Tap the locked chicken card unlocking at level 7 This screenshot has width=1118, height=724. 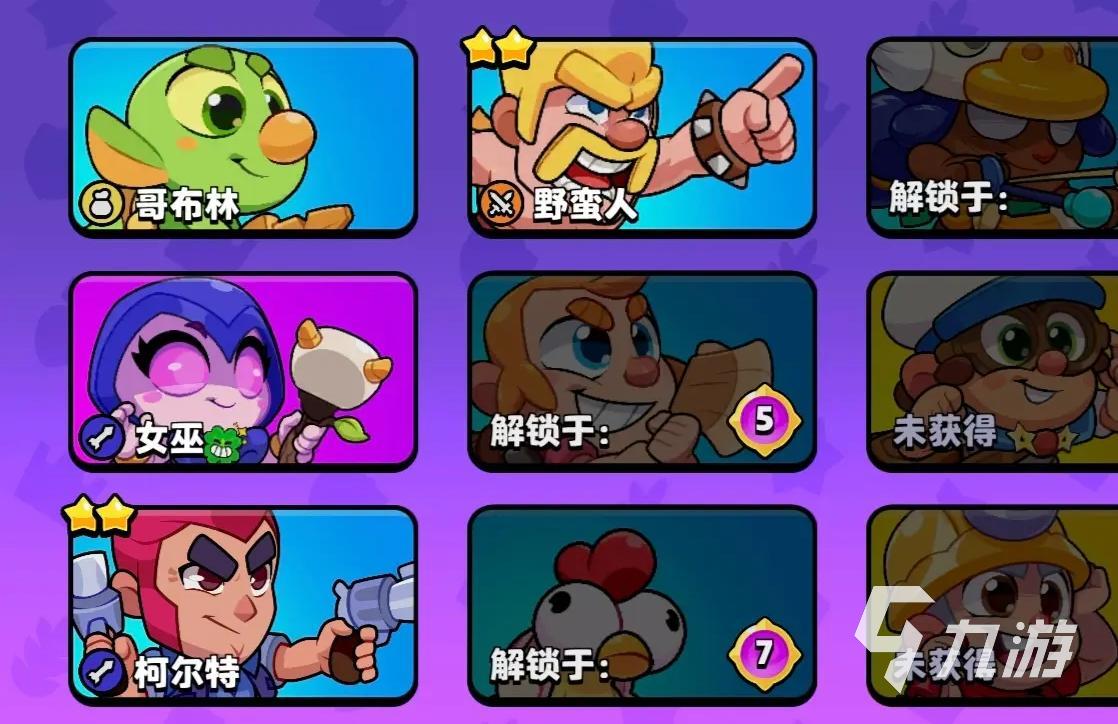[642, 605]
